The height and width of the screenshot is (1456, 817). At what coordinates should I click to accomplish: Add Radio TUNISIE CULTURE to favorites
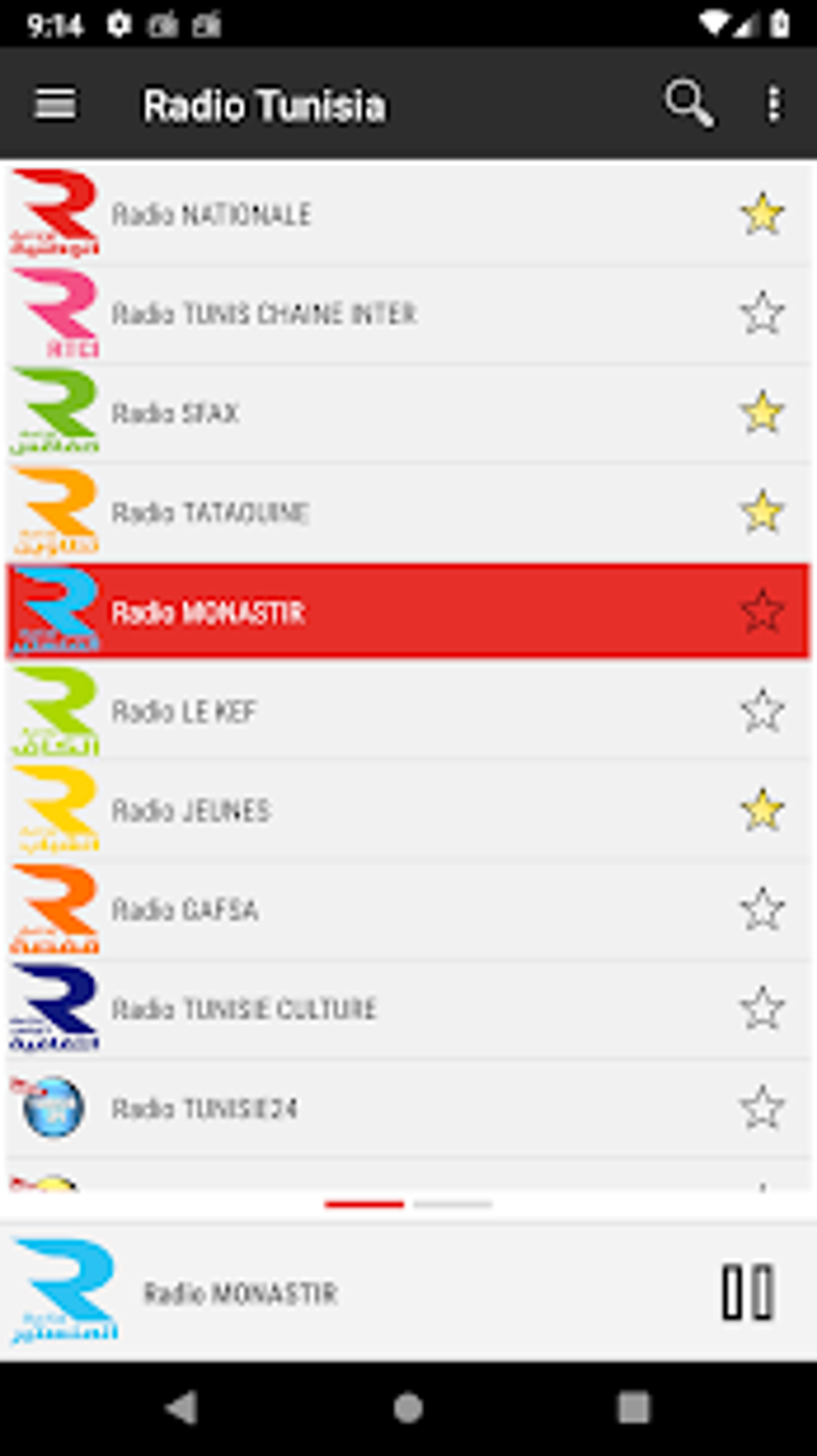[762, 1009]
